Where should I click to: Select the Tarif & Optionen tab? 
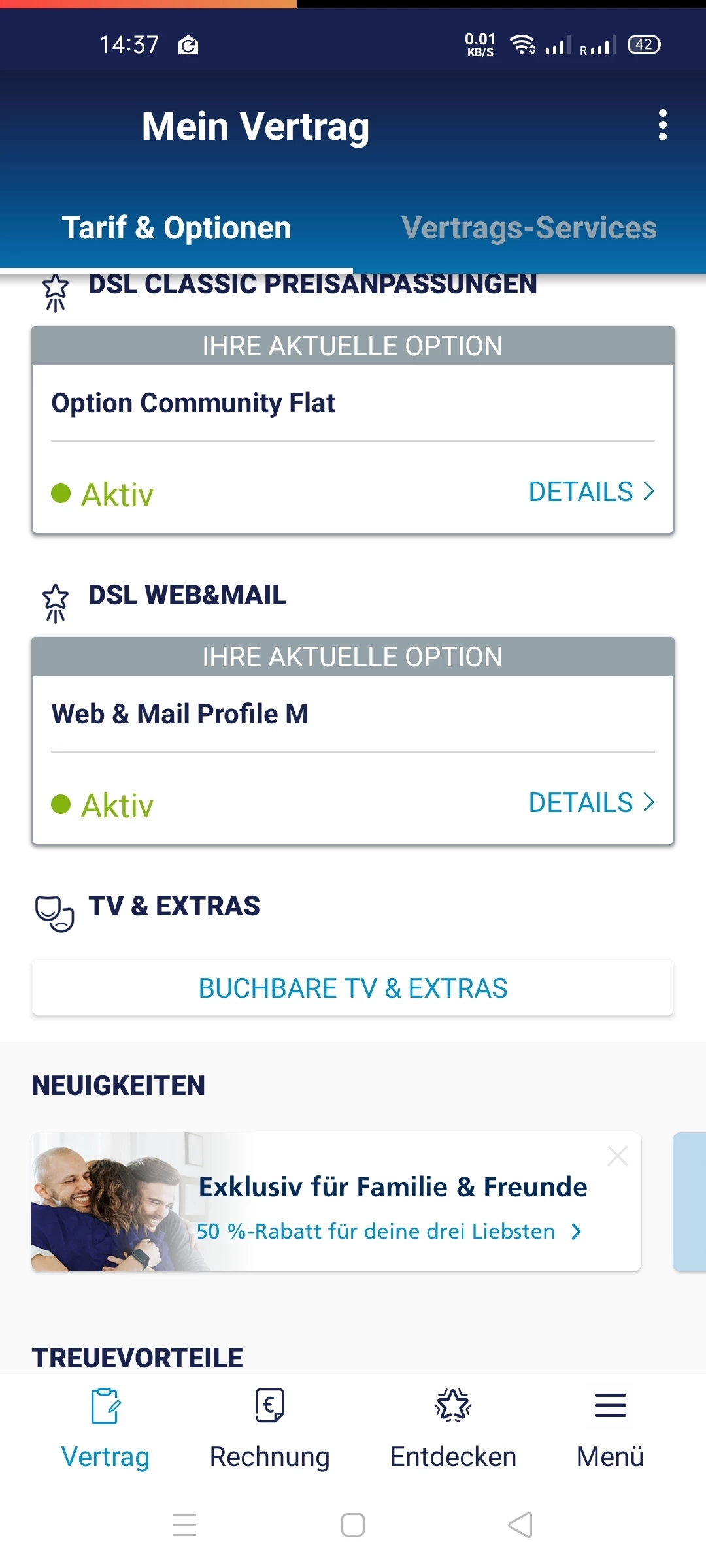tap(176, 228)
